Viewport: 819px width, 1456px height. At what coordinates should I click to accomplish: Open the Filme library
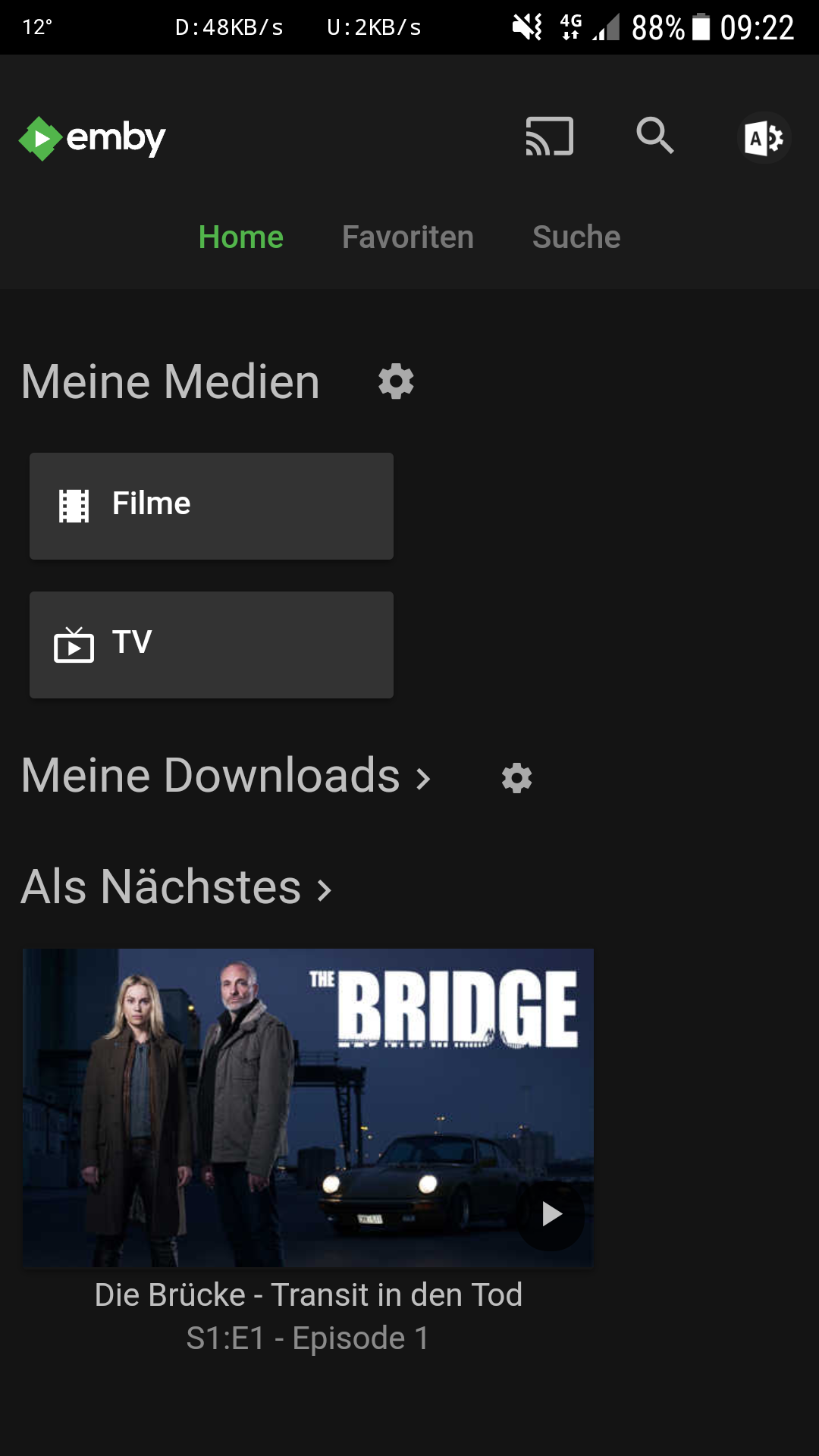[212, 506]
